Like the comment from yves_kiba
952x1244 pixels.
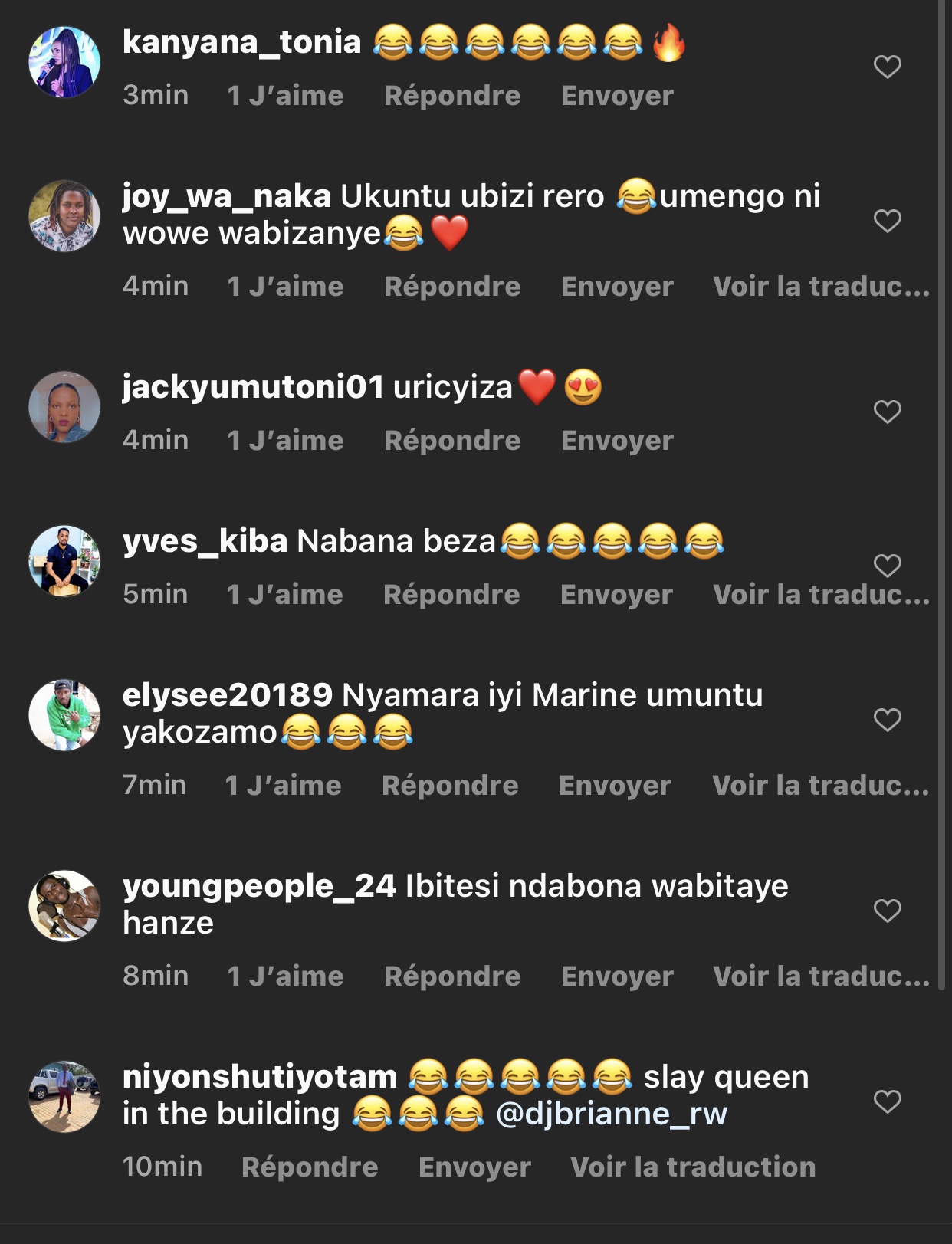pos(887,566)
